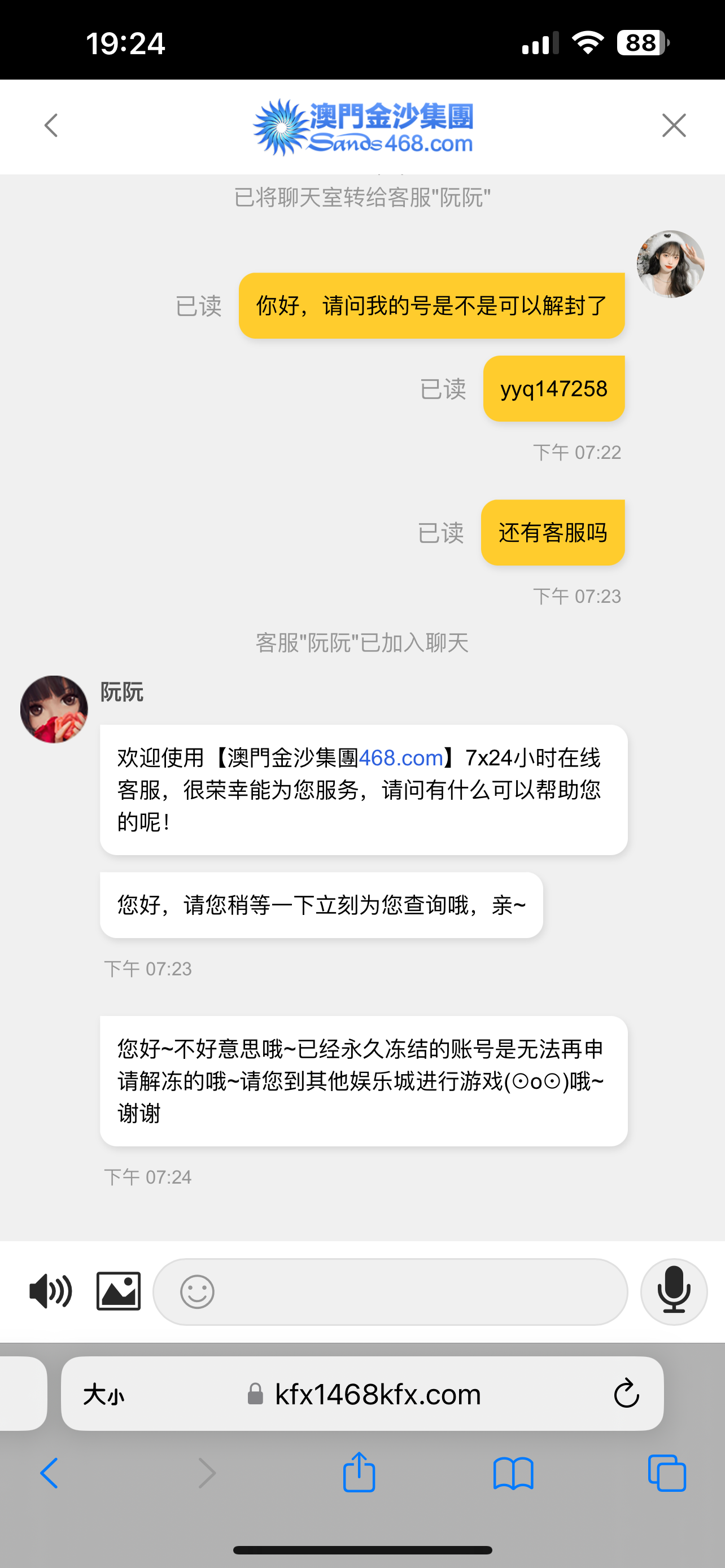Image resolution: width=725 pixels, height=1568 pixels.
Task: Go back using the header arrow
Action: click(52, 125)
